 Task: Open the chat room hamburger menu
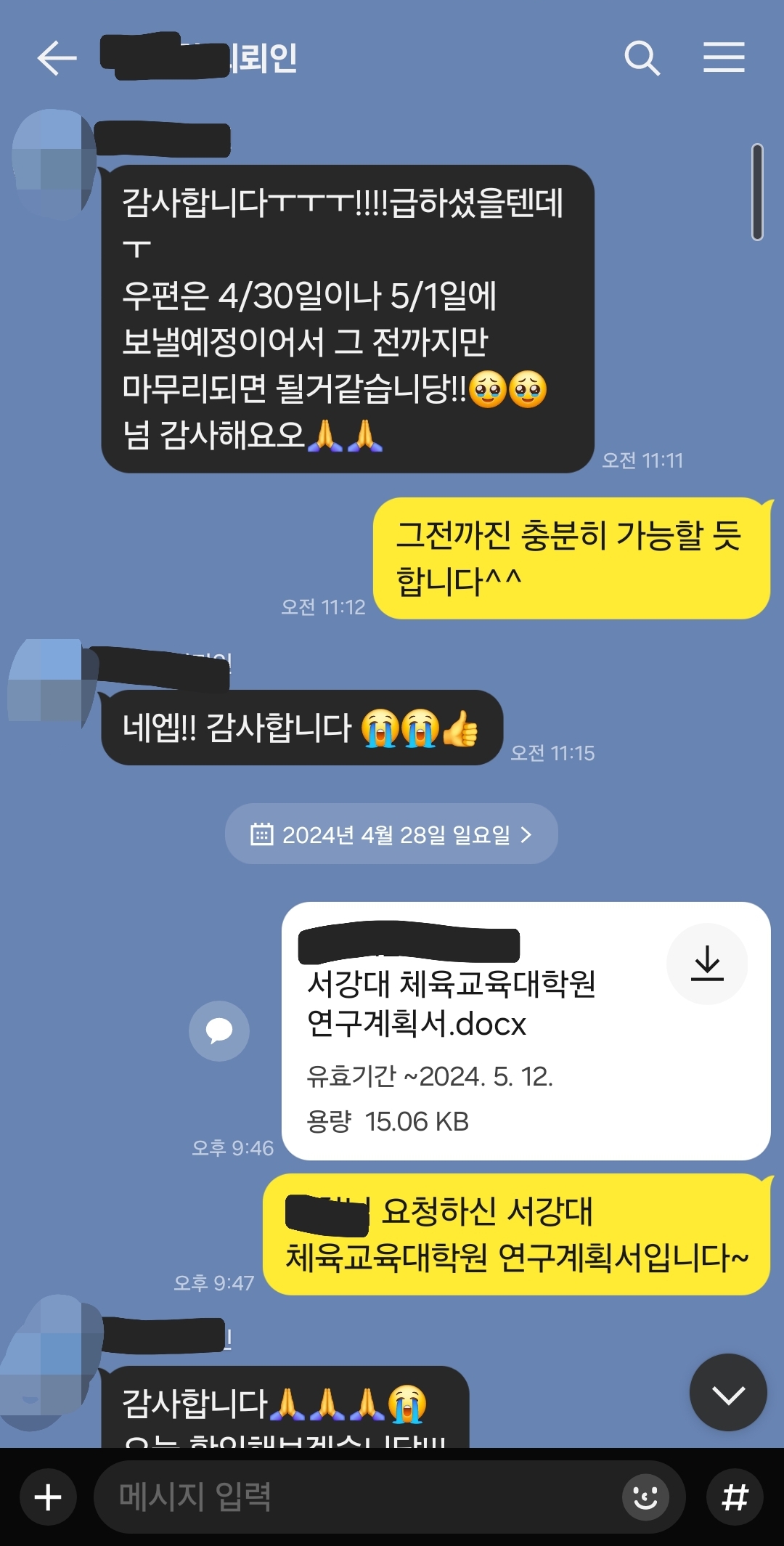(x=724, y=58)
